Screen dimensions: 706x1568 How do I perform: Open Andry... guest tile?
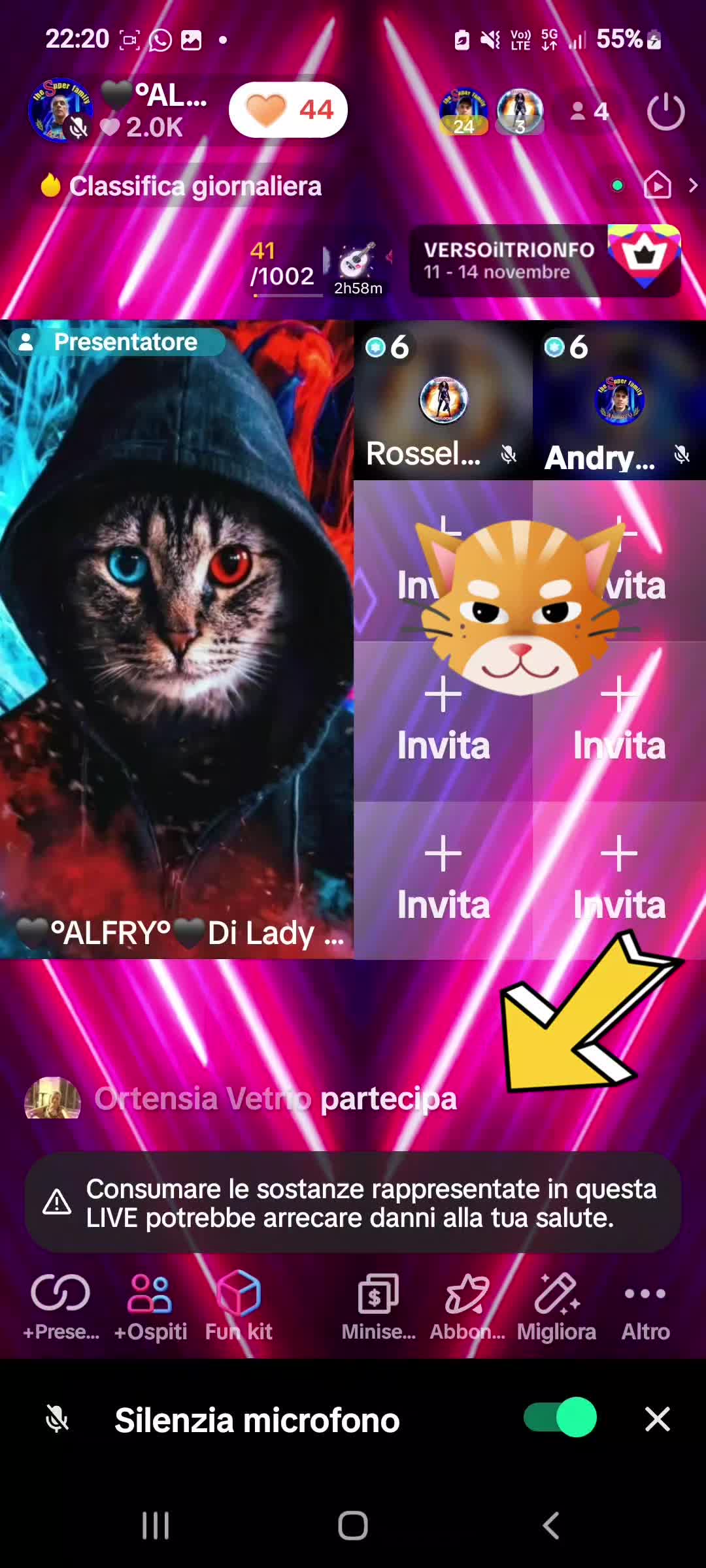619,400
